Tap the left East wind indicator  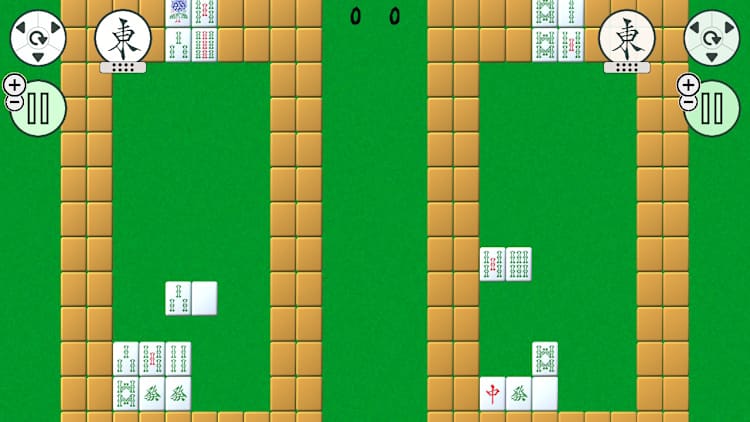[123, 38]
